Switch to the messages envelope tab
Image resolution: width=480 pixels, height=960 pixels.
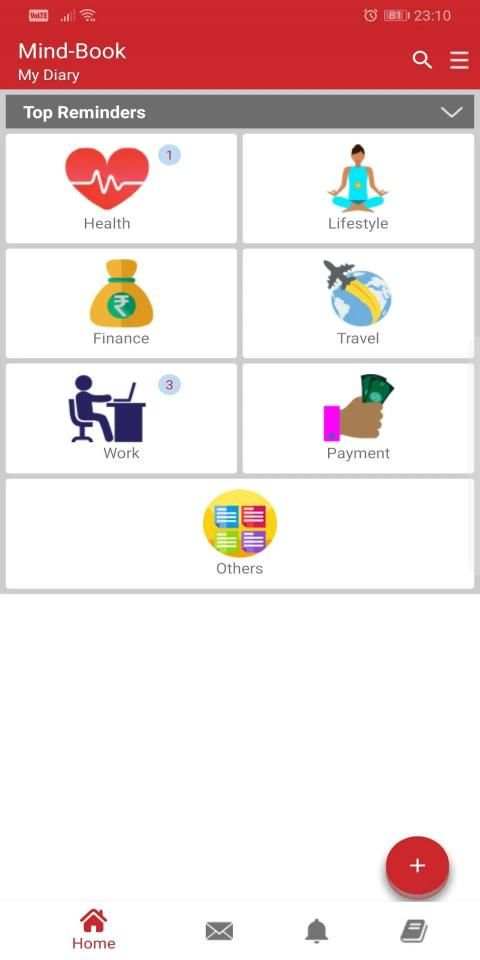(x=219, y=931)
